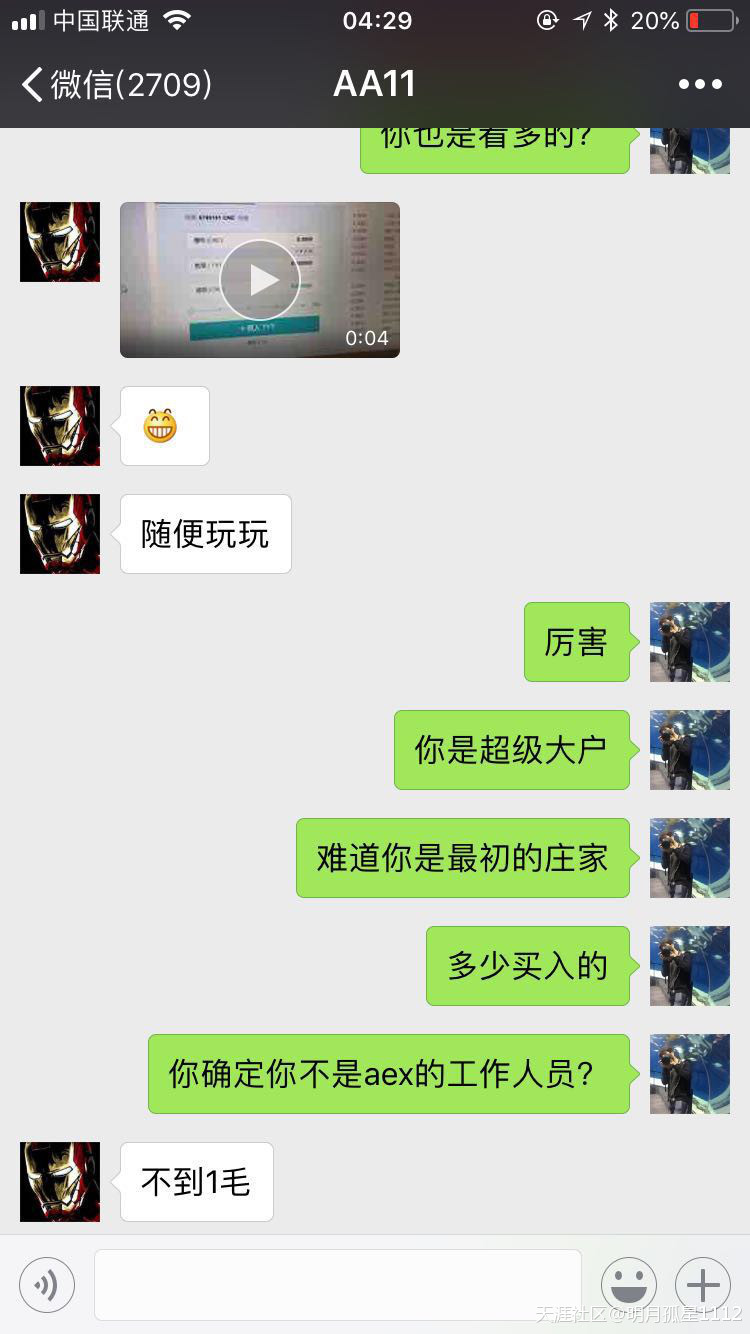Open the plus attachments menu
This screenshot has height=1334, width=750.
click(703, 1285)
